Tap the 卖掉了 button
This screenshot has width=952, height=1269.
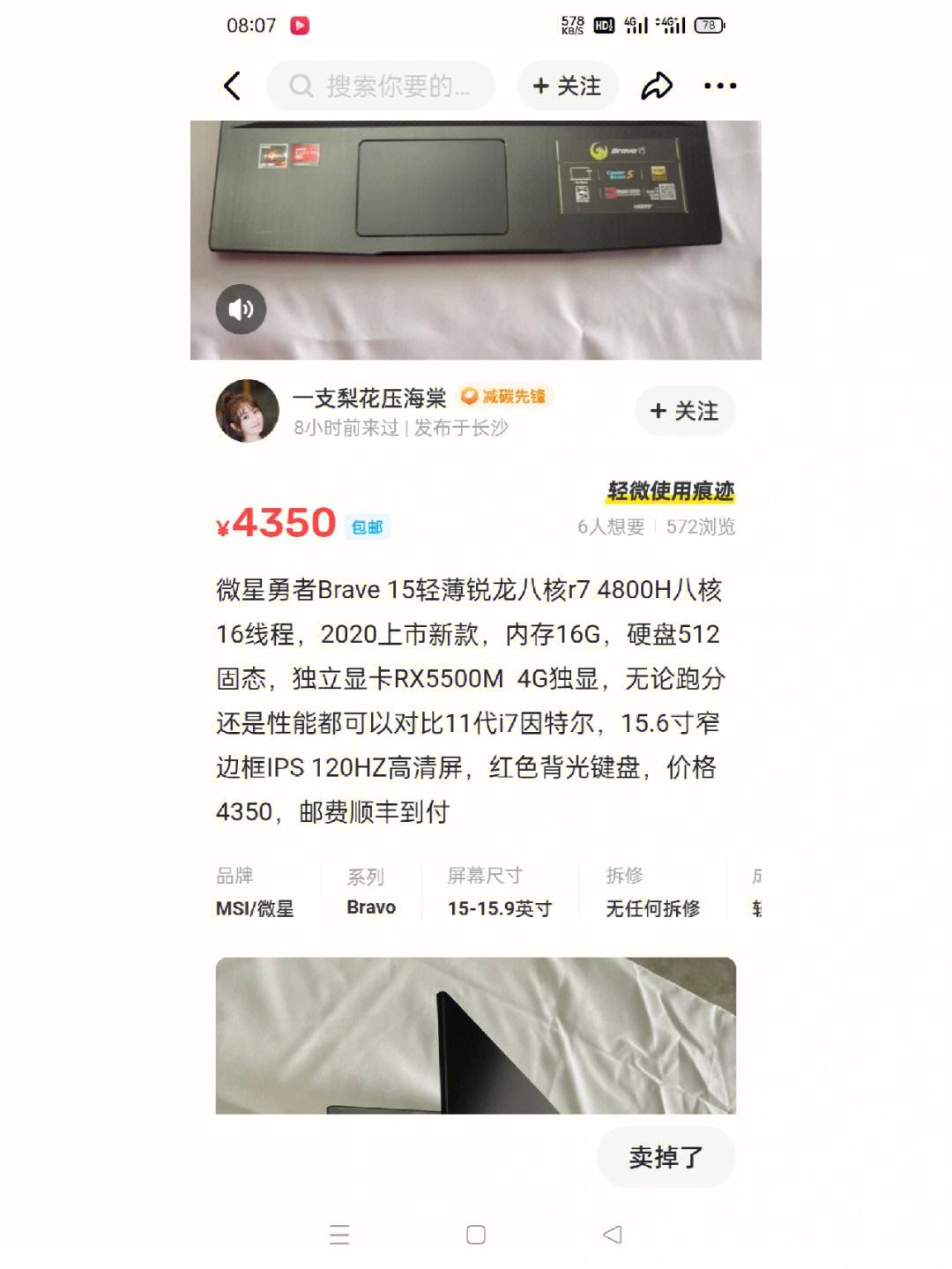click(x=666, y=1157)
